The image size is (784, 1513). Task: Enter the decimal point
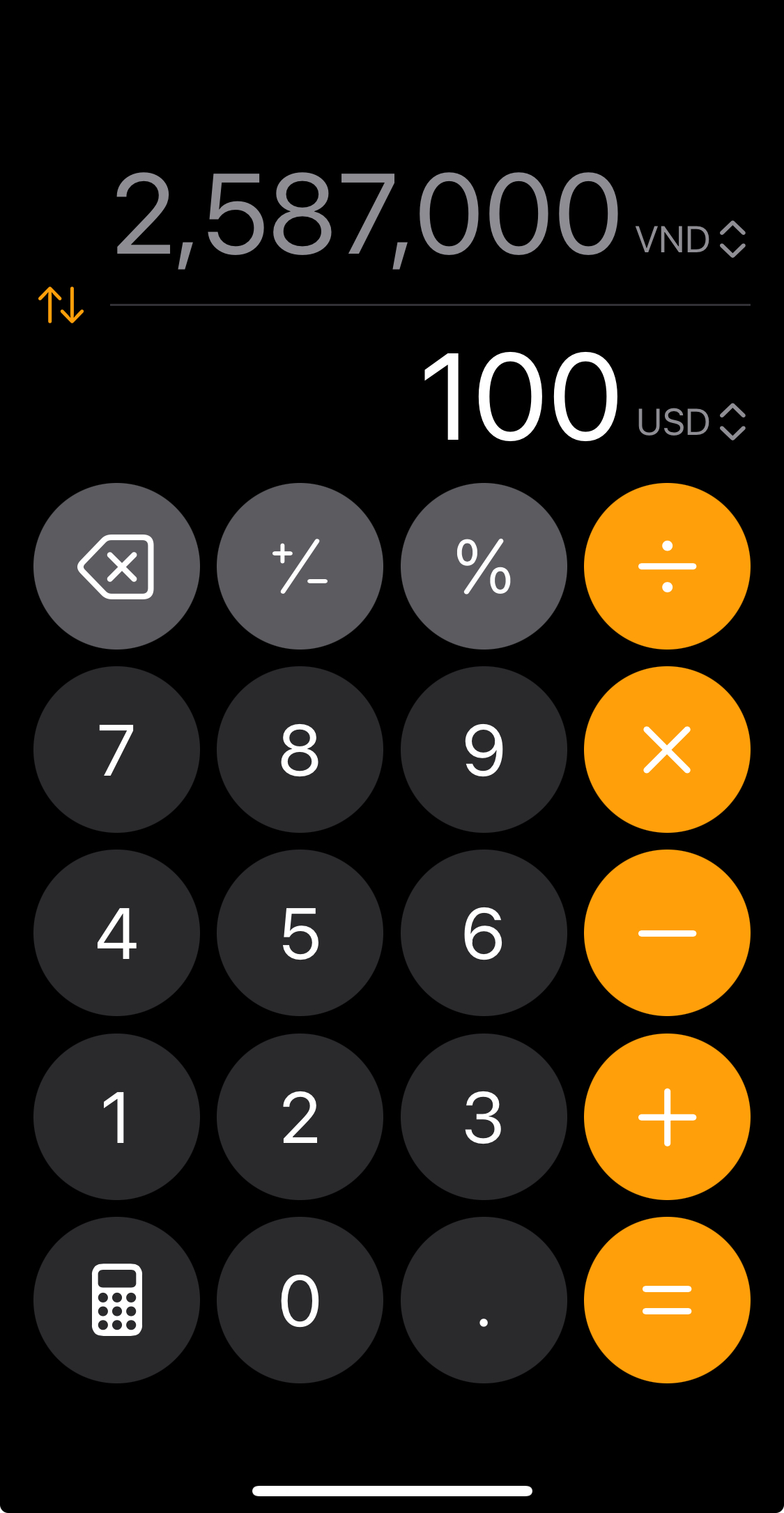click(484, 1300)
